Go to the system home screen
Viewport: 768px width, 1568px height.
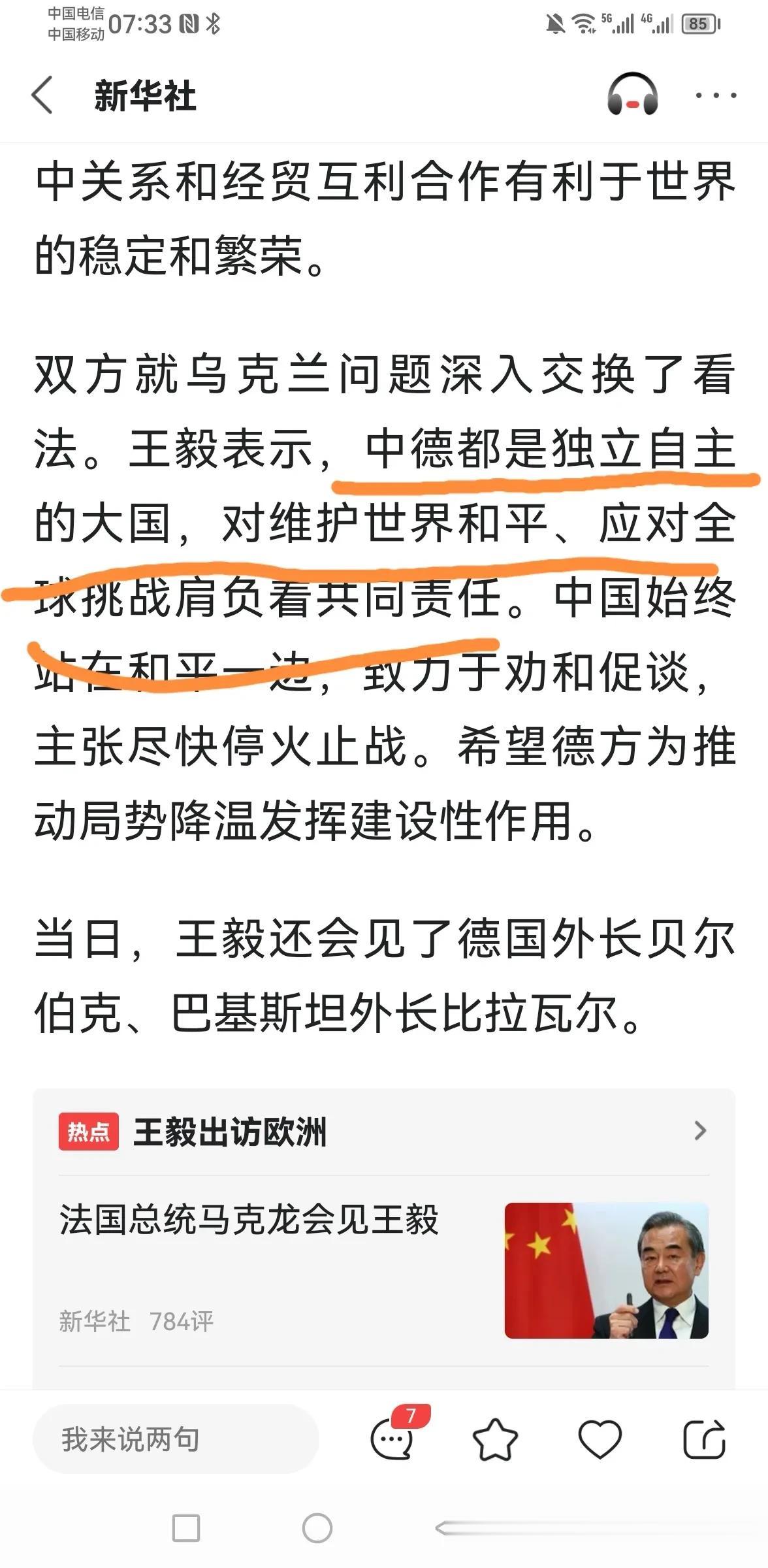click(317, 1528)
